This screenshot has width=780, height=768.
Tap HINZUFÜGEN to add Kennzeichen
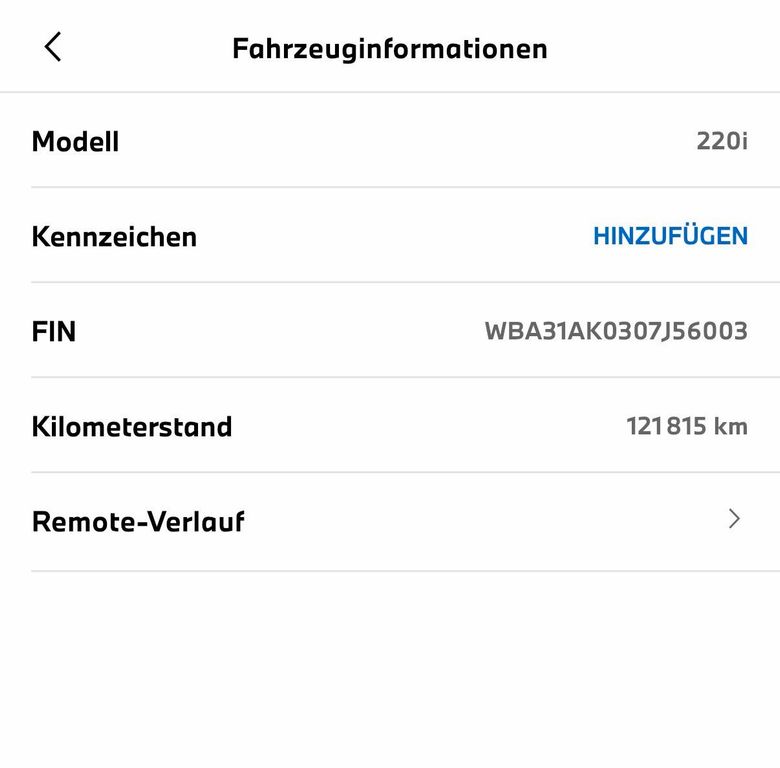[670, 236]
